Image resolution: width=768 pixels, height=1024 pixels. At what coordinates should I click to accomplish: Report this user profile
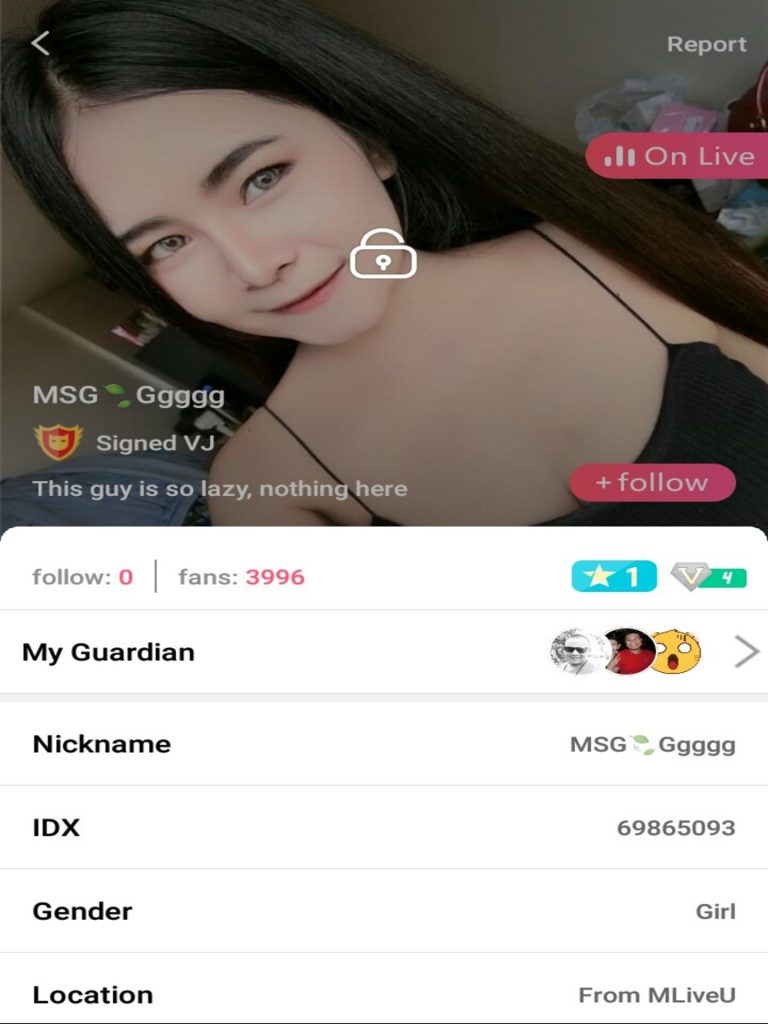tap(706, 44)
